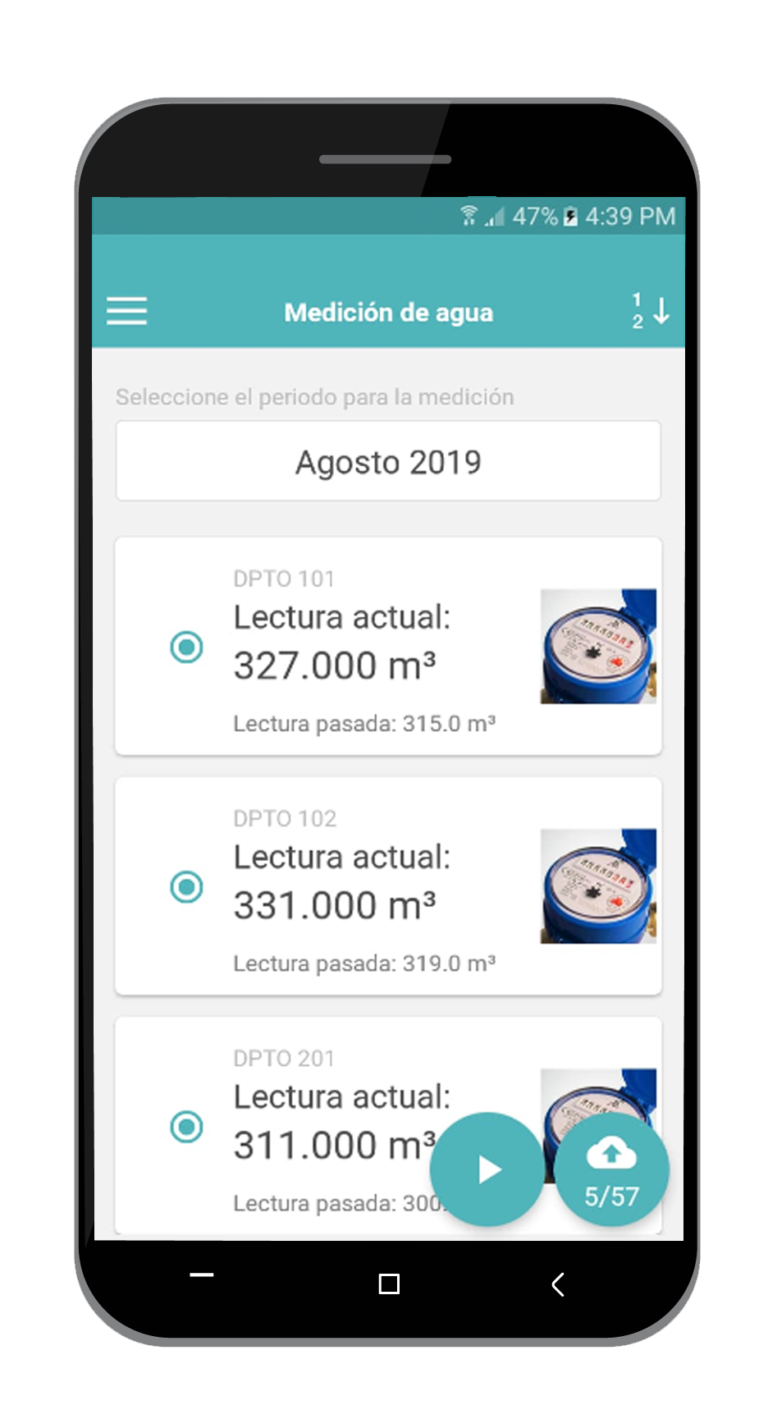Open the water meter photo for DPTO 101

[x=598, y=647]
